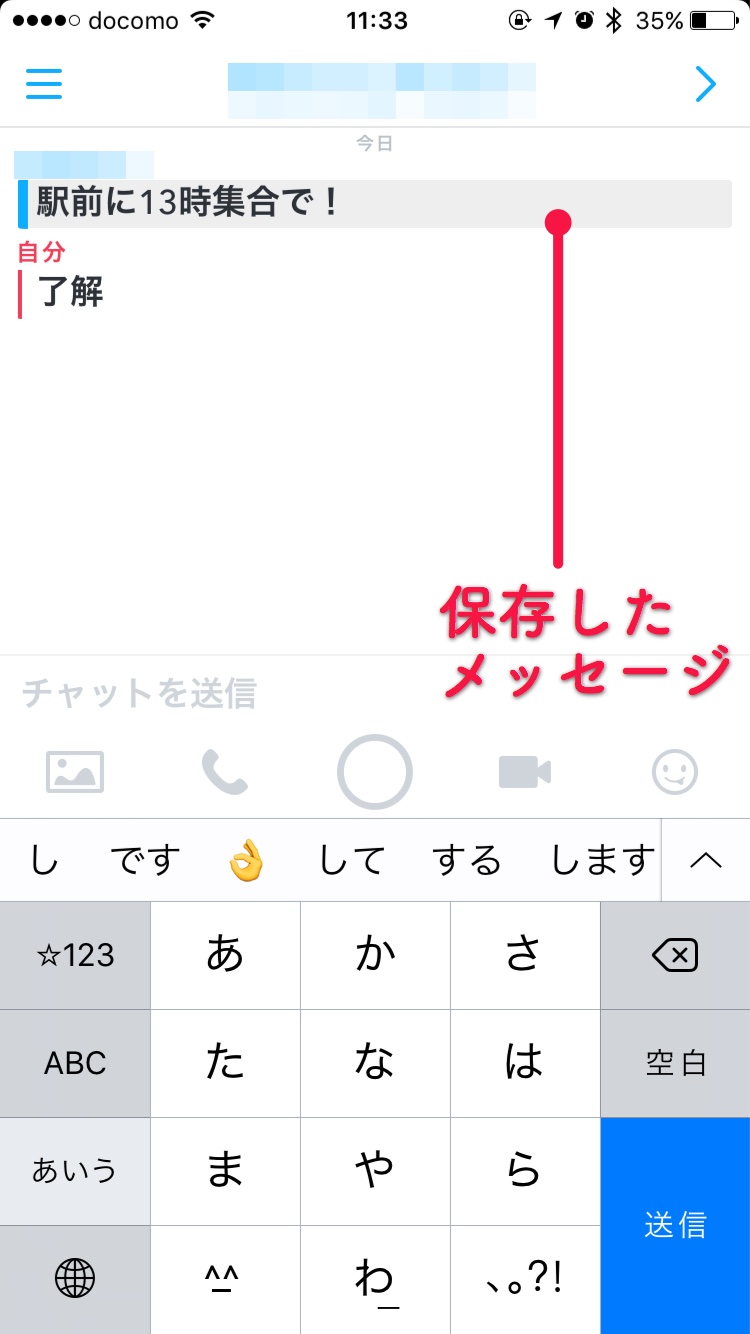The image size is (750, 1334).
Task: Tap the blue 送信 key
Action: coord(675,1225)
